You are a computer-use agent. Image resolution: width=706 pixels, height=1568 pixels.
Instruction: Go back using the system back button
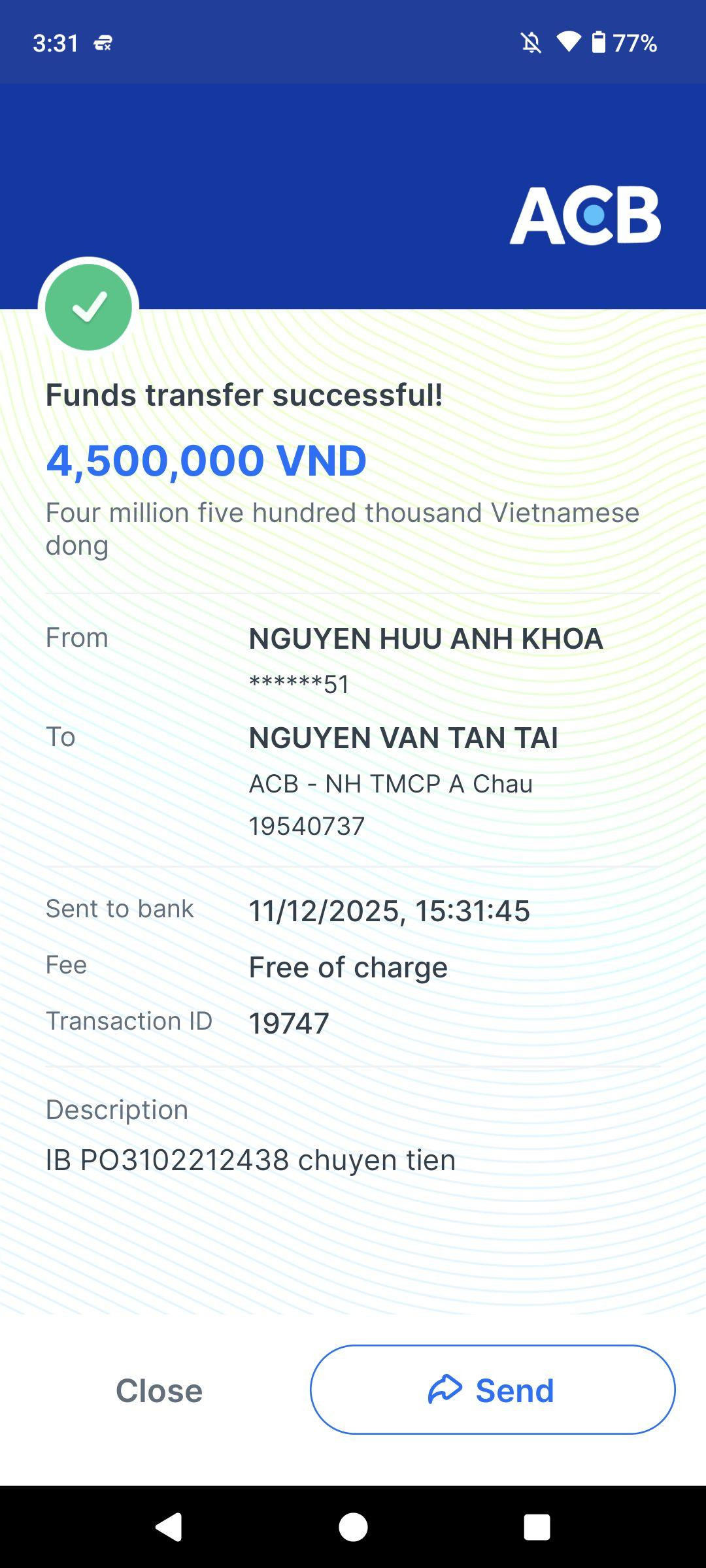tap(169, 1527)
